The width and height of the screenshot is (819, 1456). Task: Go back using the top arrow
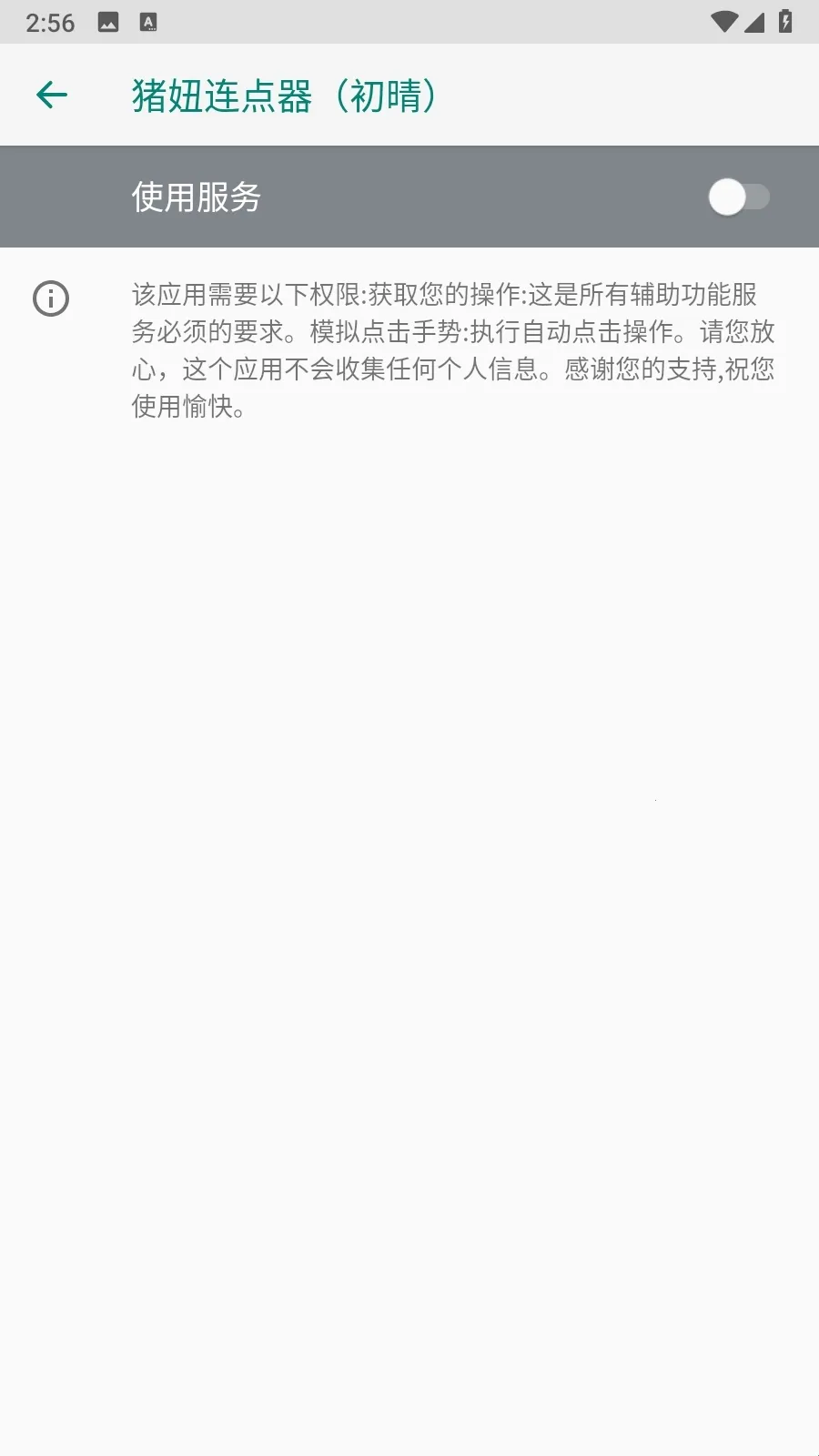(52, 95)
